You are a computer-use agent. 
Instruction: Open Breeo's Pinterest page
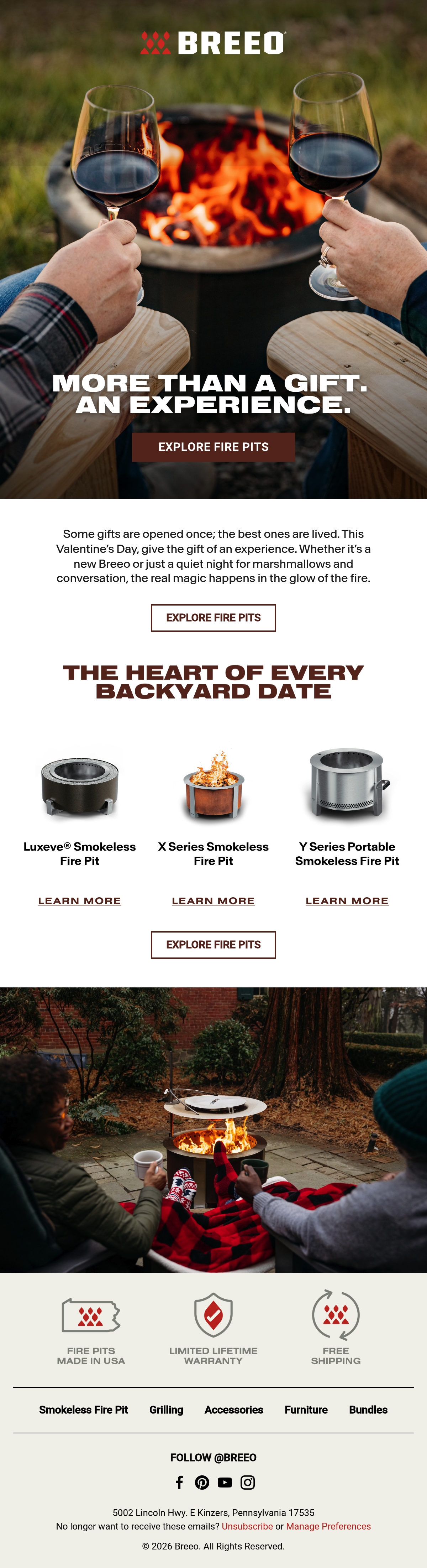point(202,1482)
